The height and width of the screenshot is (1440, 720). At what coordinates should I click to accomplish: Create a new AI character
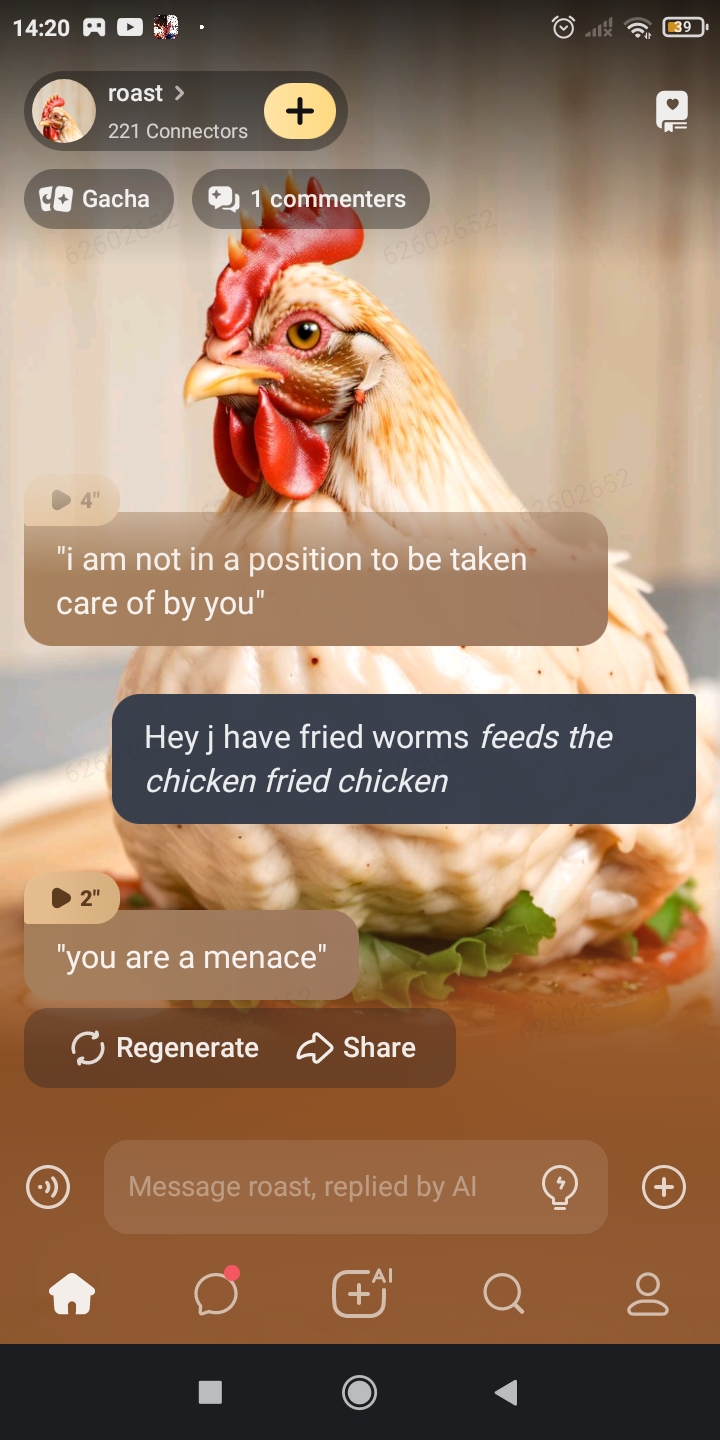coord(360,1294)
